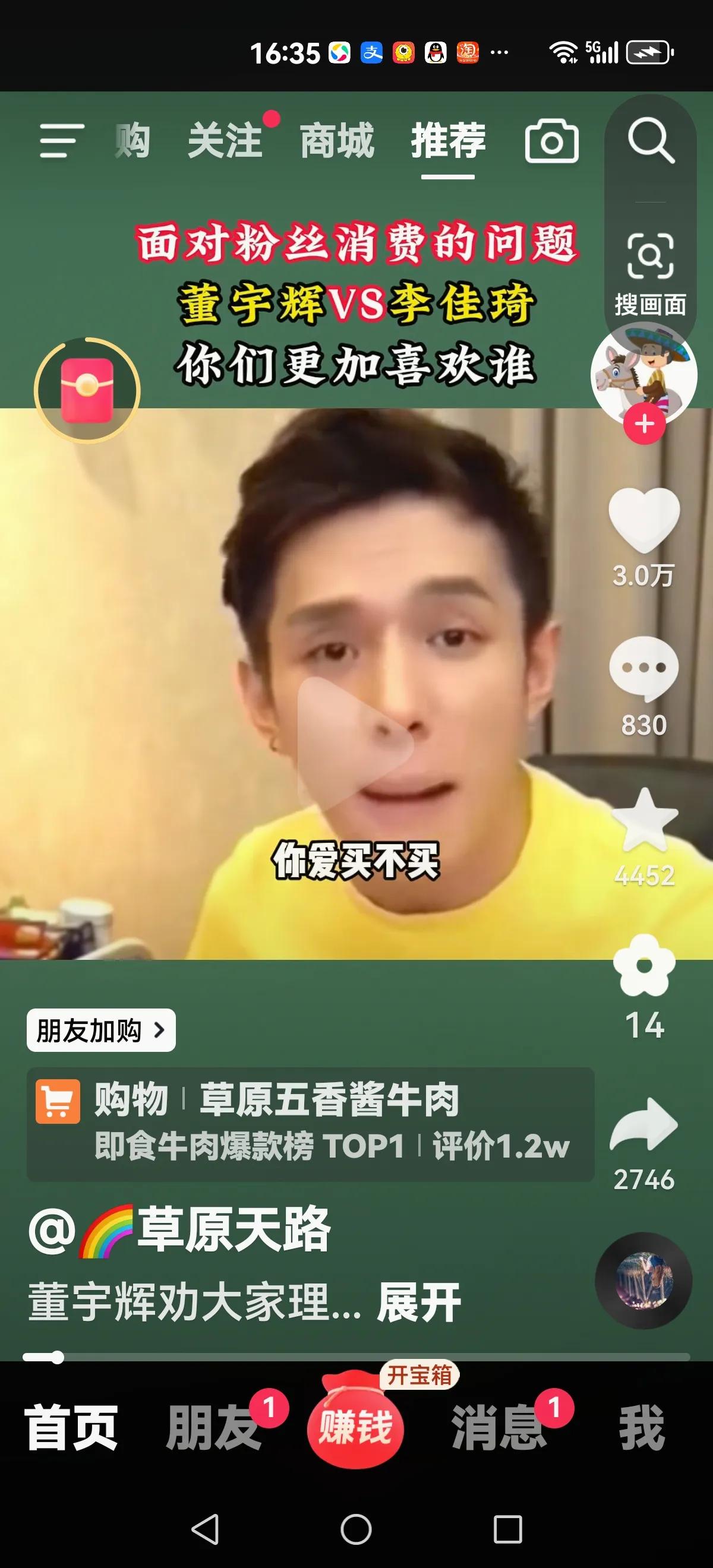Open the camera icon in top bar

point(551,141)
